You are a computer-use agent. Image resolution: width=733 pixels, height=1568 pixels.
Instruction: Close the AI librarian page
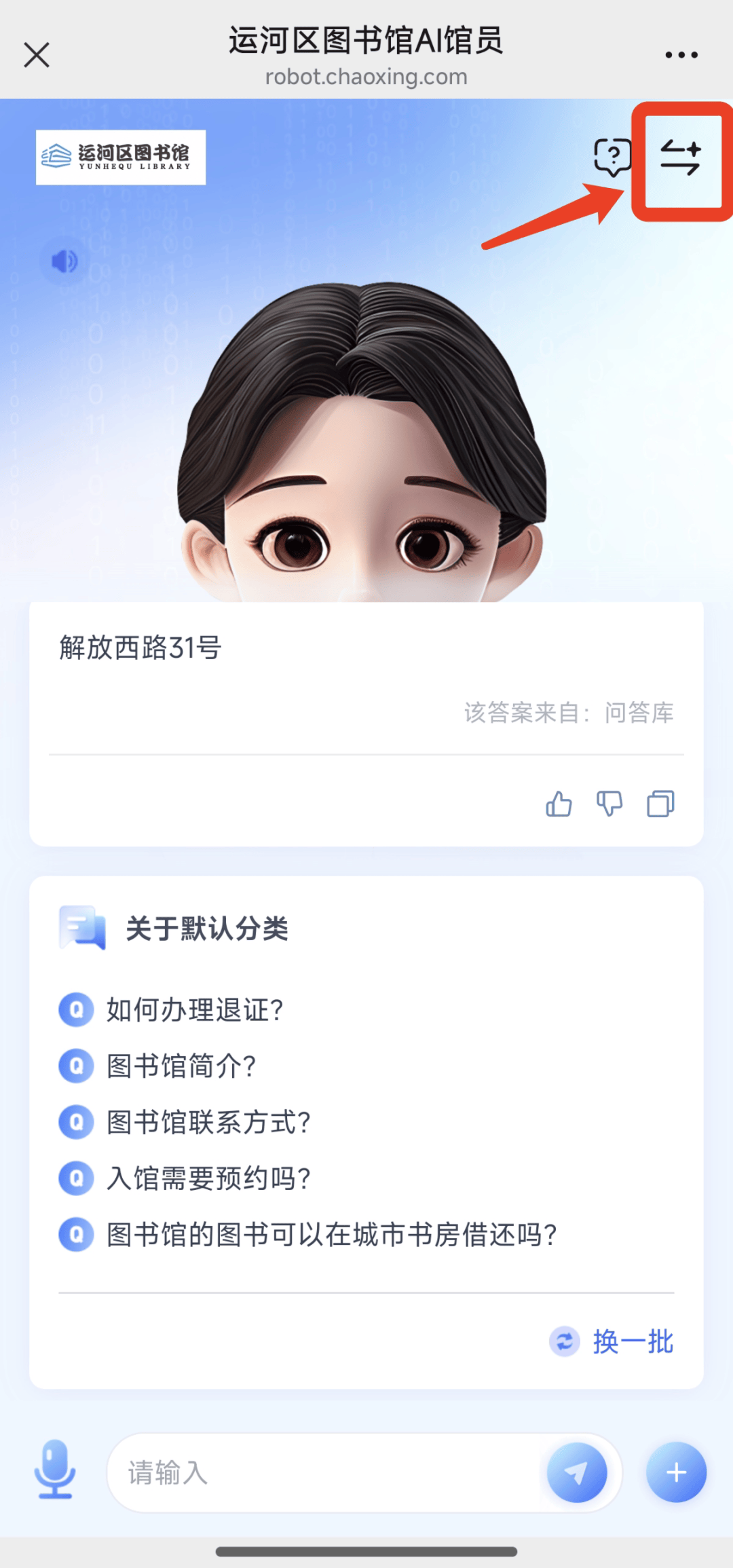[37, 55]
